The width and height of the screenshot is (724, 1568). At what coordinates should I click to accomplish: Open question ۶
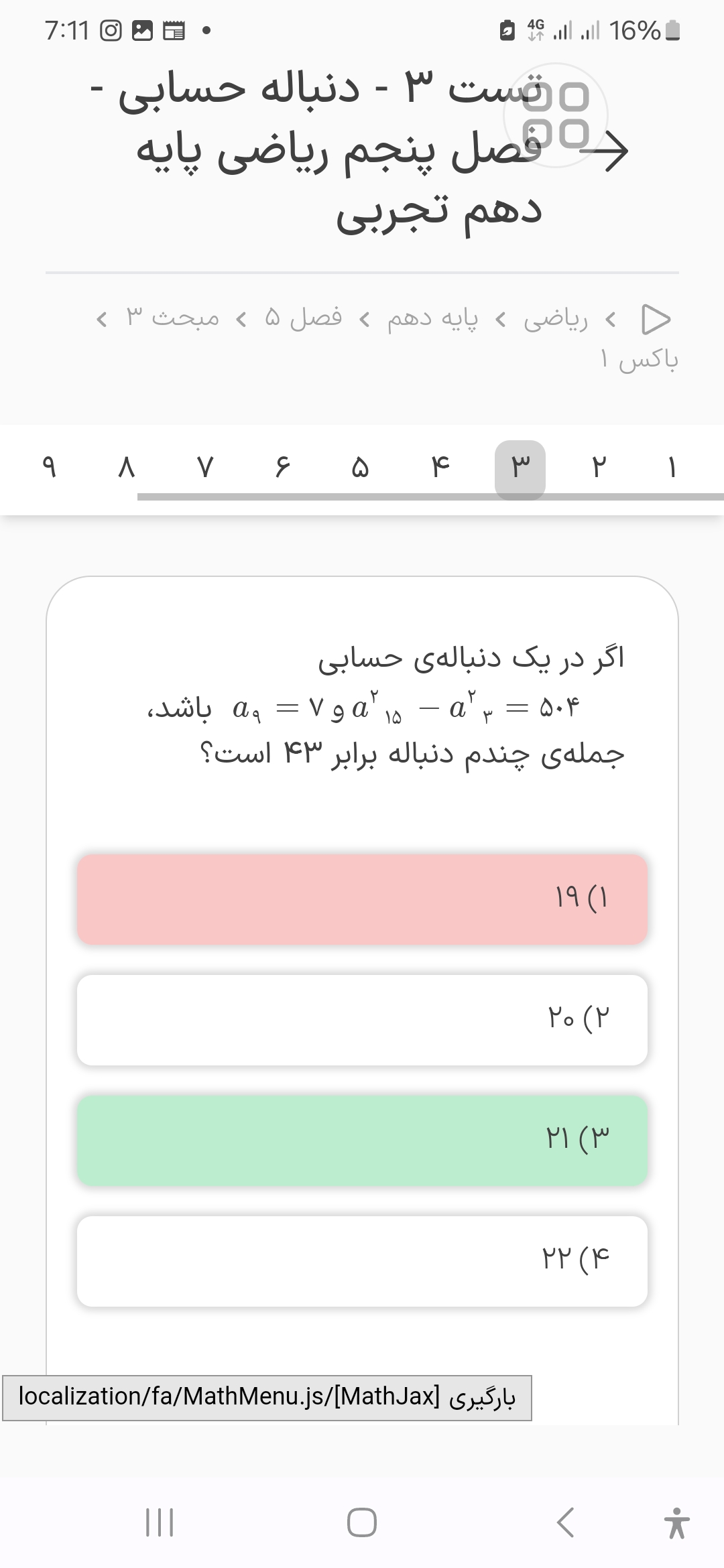point(283,467)
